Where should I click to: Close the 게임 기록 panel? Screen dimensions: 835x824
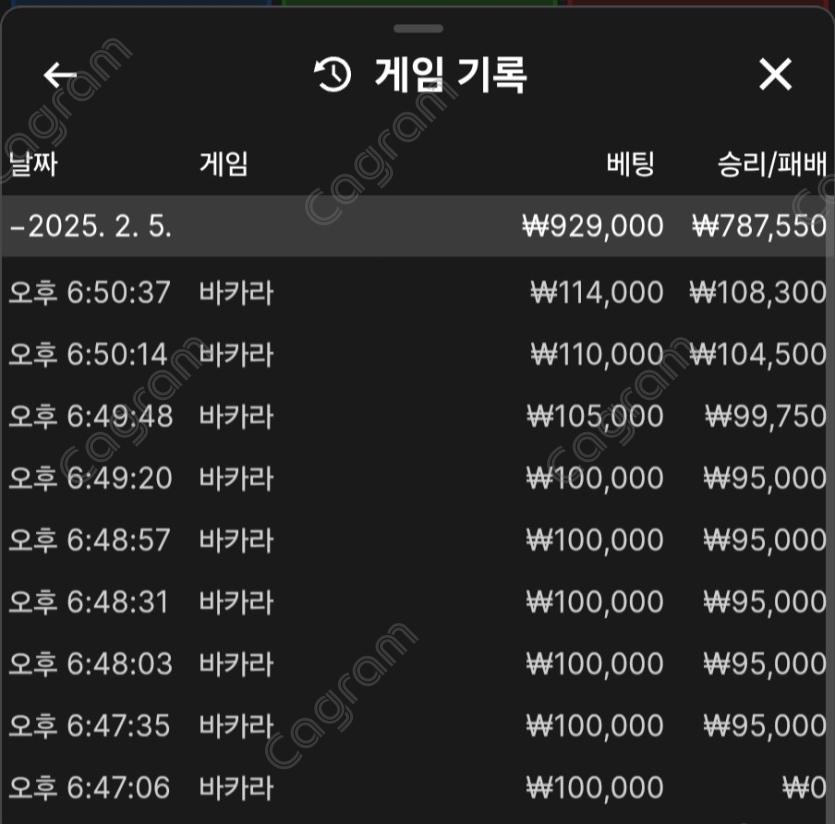click(775, 75)
